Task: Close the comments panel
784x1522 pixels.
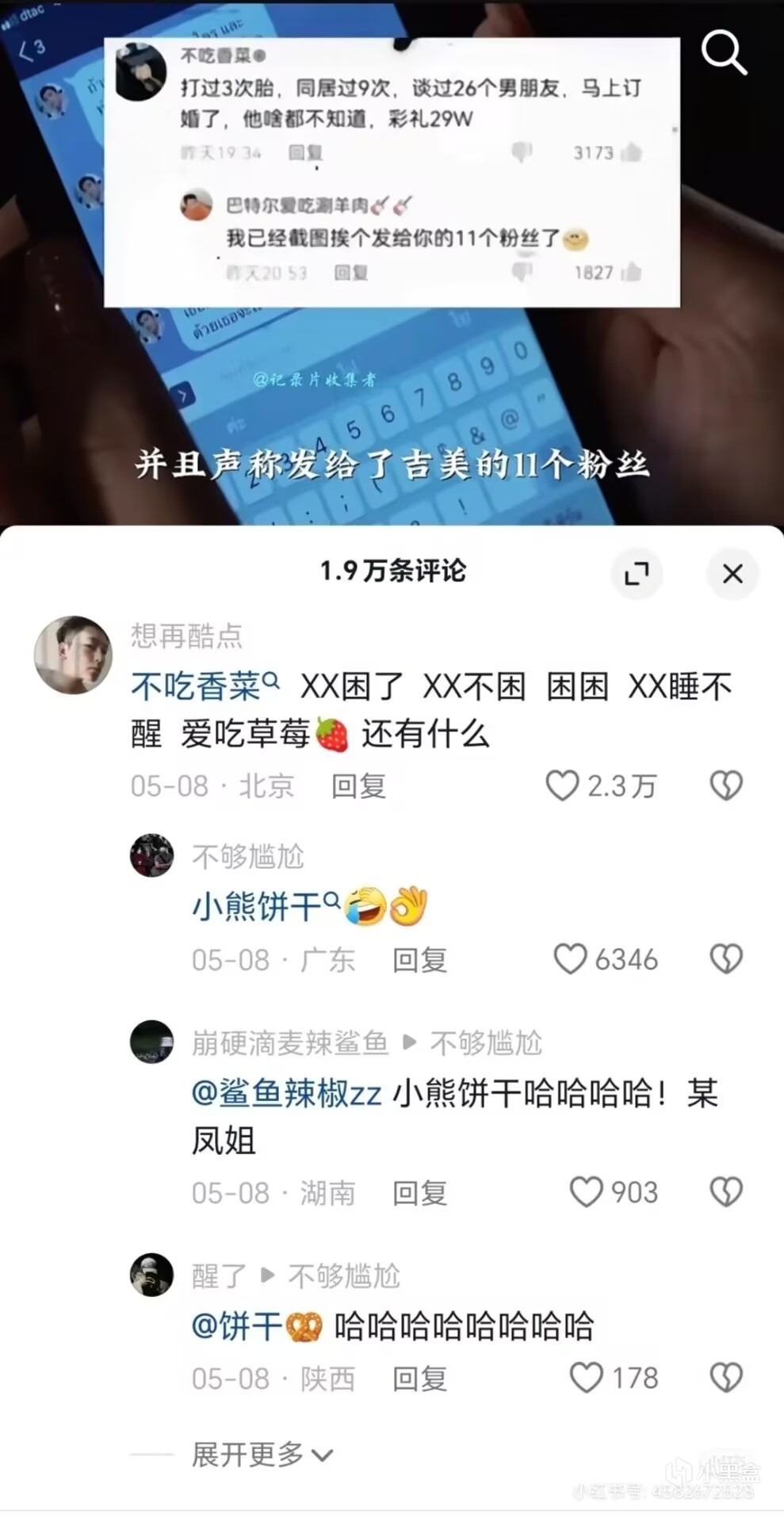Action: [x=732, y=573]
